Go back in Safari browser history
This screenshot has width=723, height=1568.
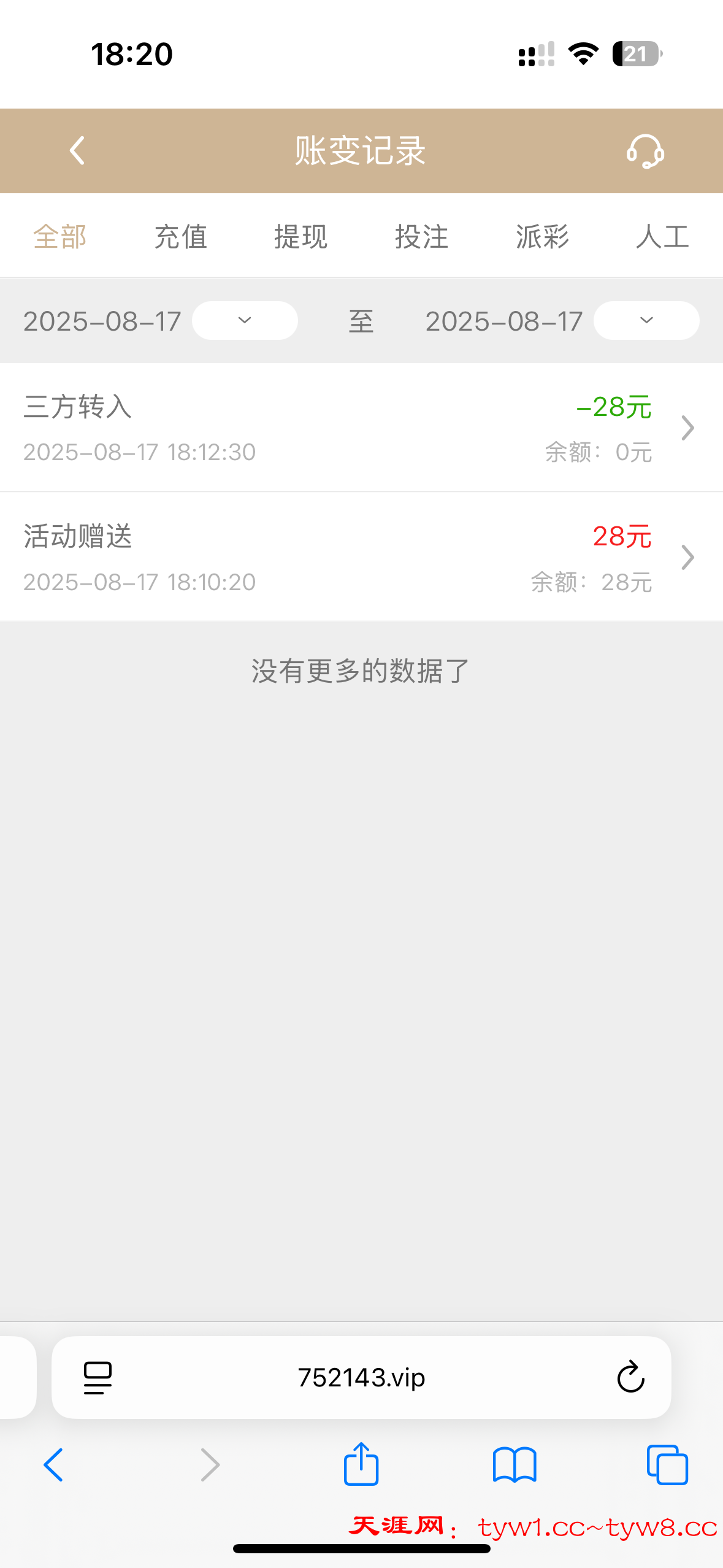click(53, 1465)
